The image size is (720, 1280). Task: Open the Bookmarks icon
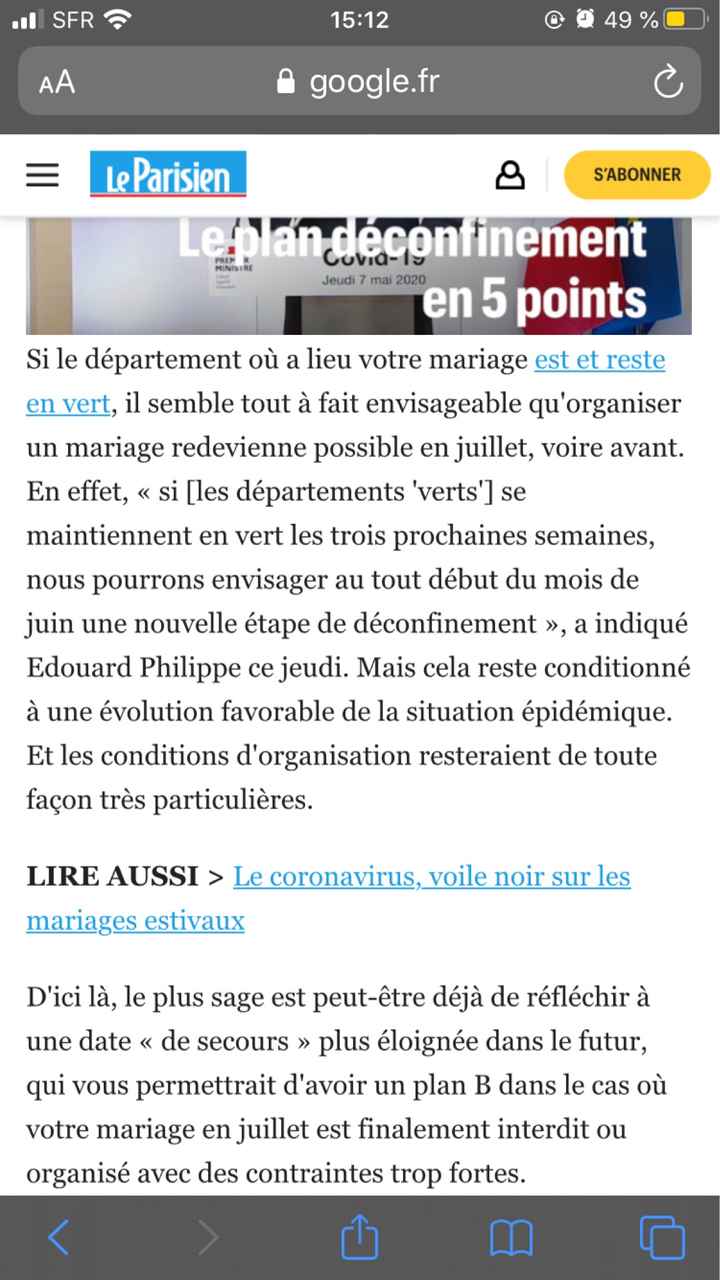pos(510,1237)
